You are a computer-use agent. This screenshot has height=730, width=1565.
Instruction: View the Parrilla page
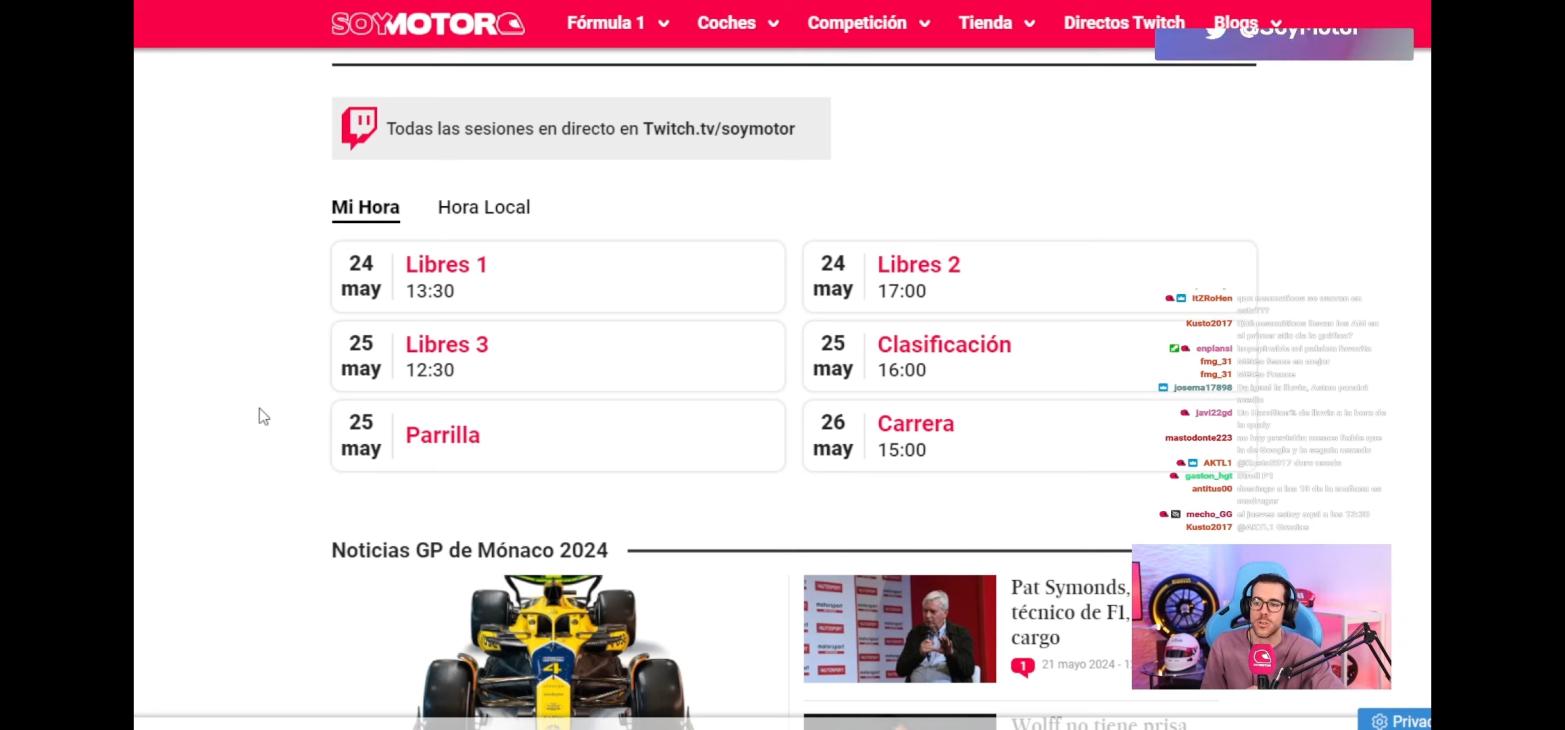coord(442,435)
